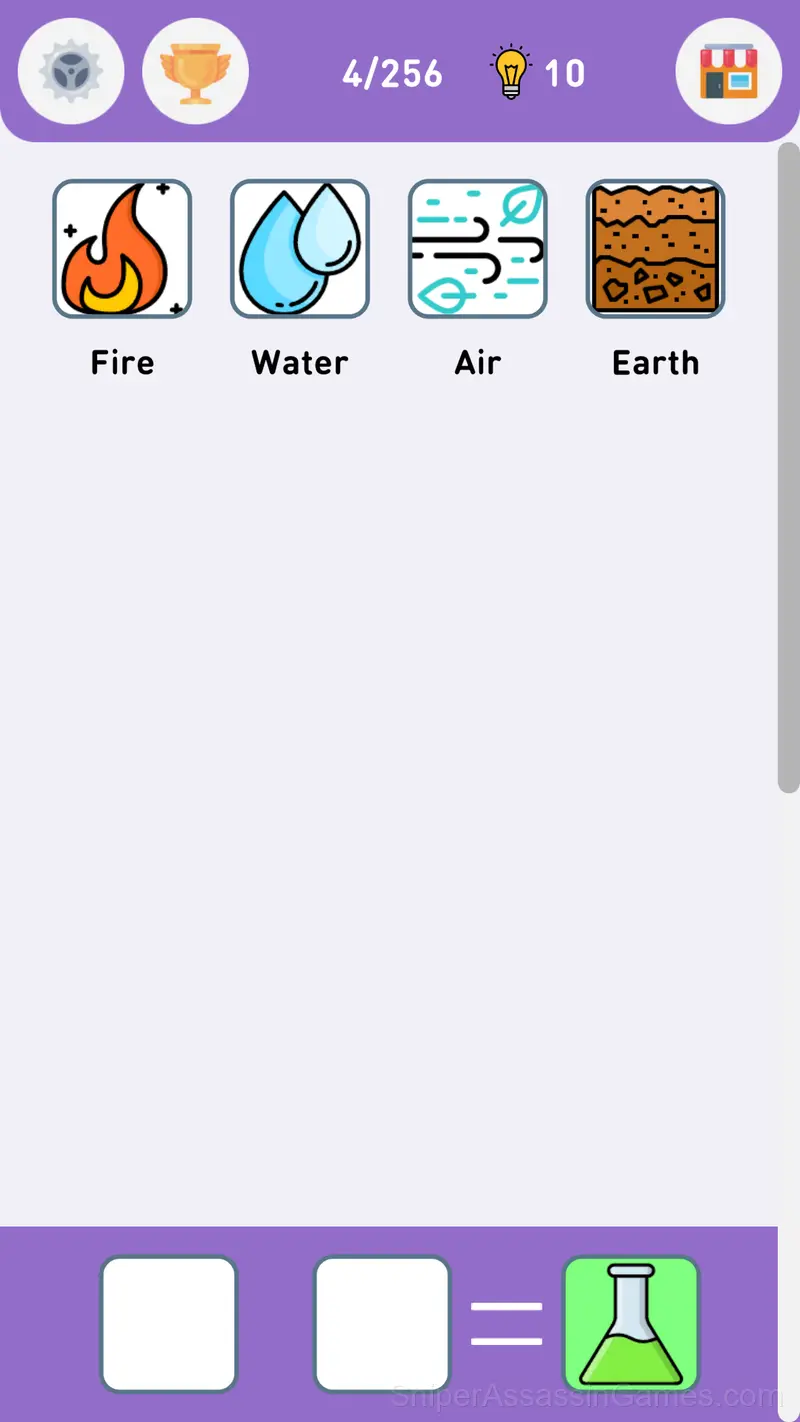Open the settings gear
The height and width of the screenshot is (1422, 800).
coord(71,71)
